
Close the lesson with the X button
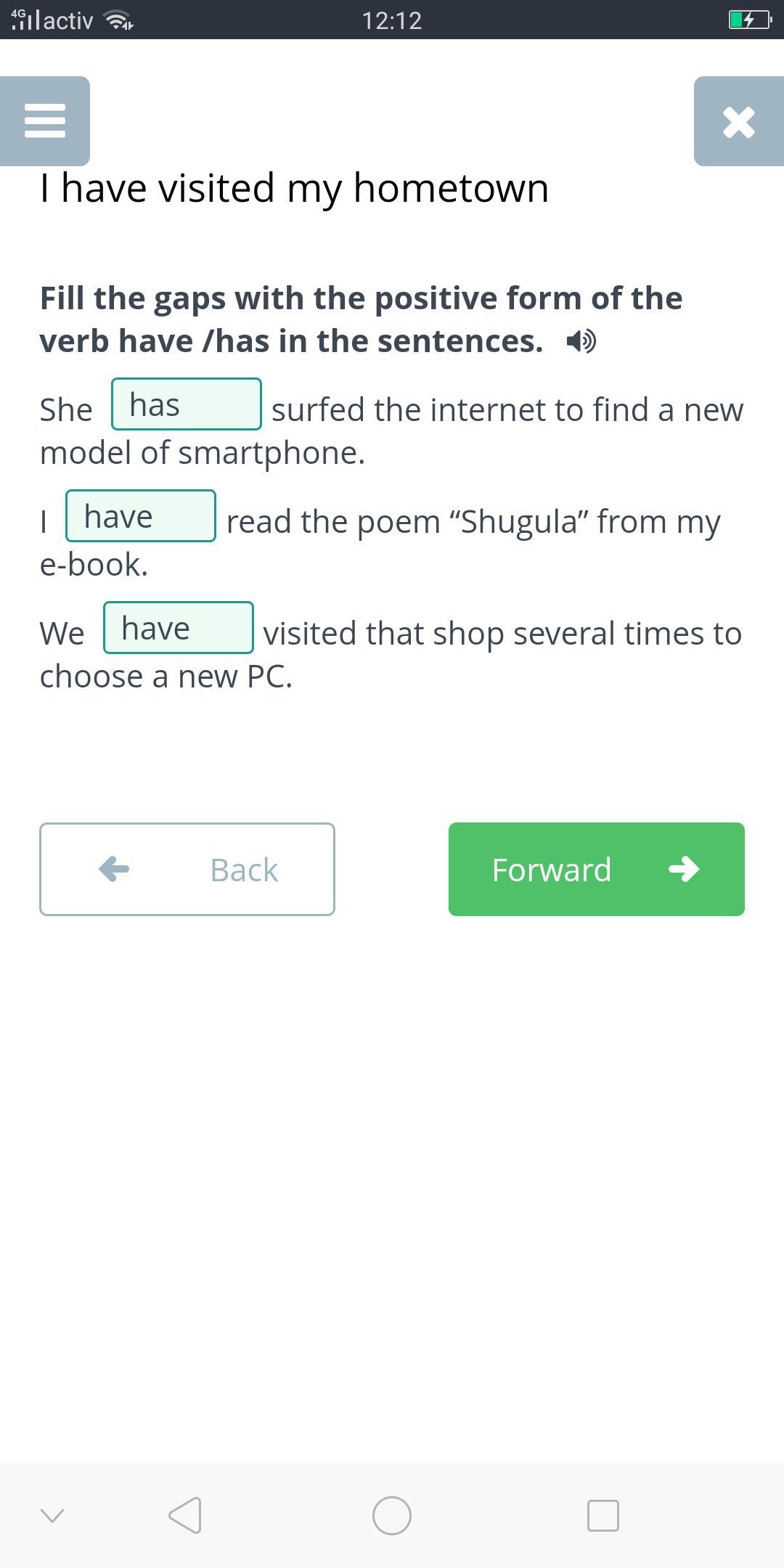(x=739, y=121)
